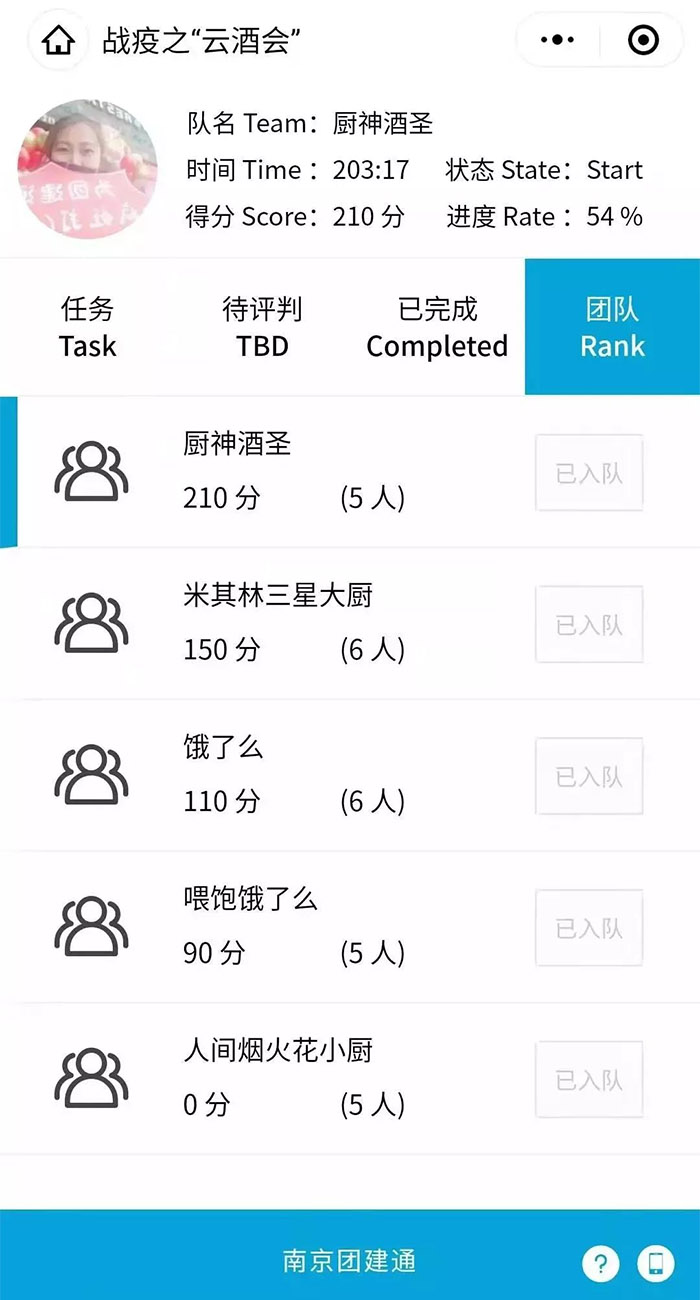Open team 厨神酒圣 in the ranking
This screenshot has height=1300, width=700.
pyautogui.click(x=350, y=472)
